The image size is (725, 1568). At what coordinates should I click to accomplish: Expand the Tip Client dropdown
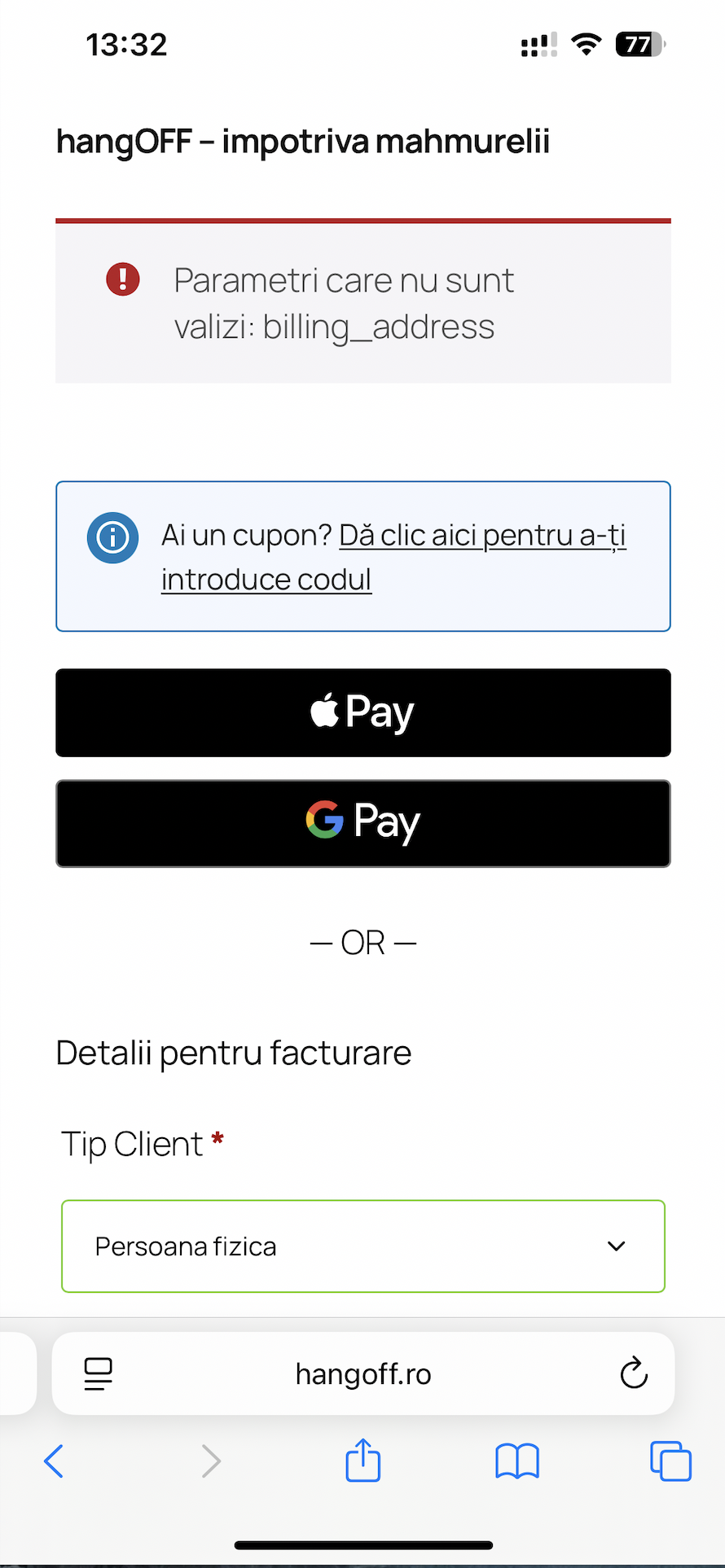pos(363,1246)
